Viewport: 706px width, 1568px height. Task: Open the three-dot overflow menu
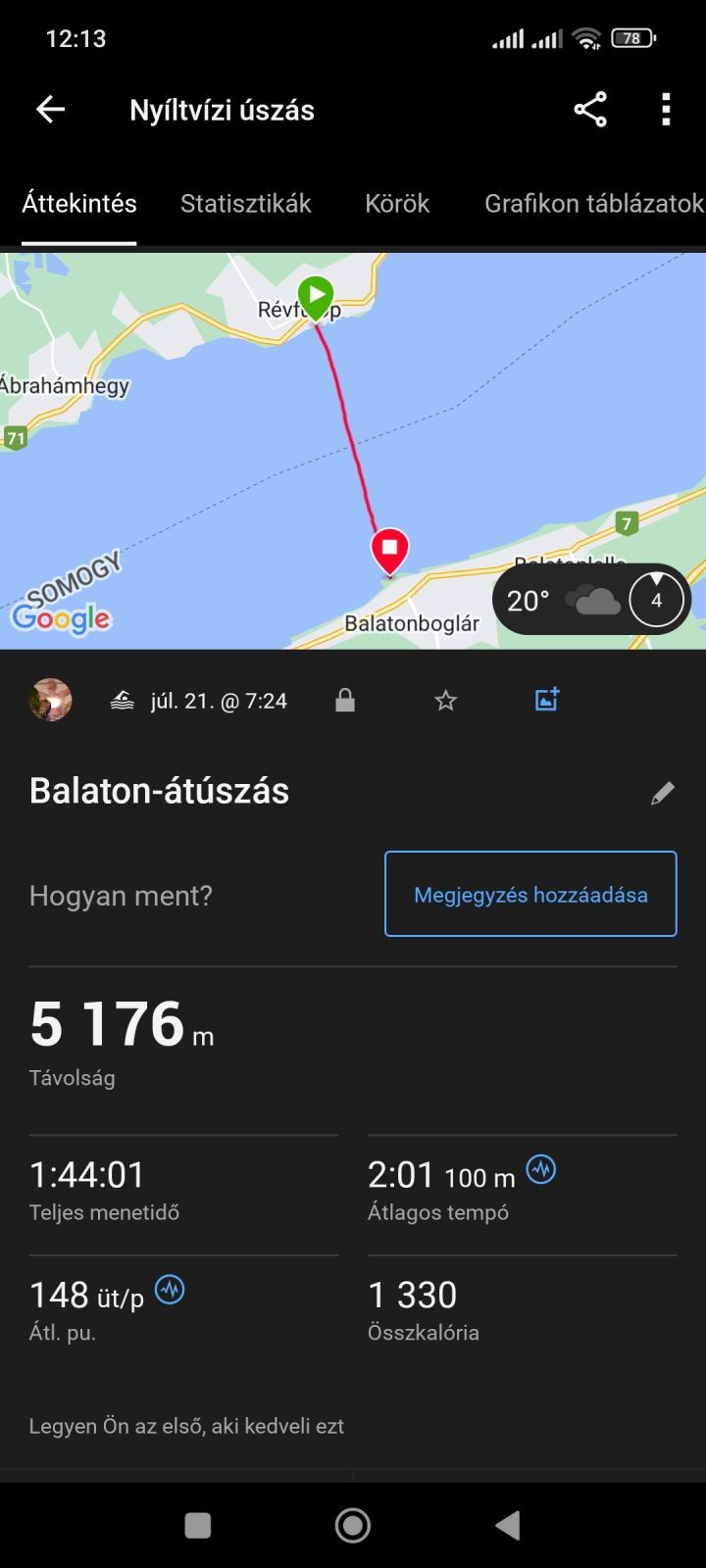[667, 110]
